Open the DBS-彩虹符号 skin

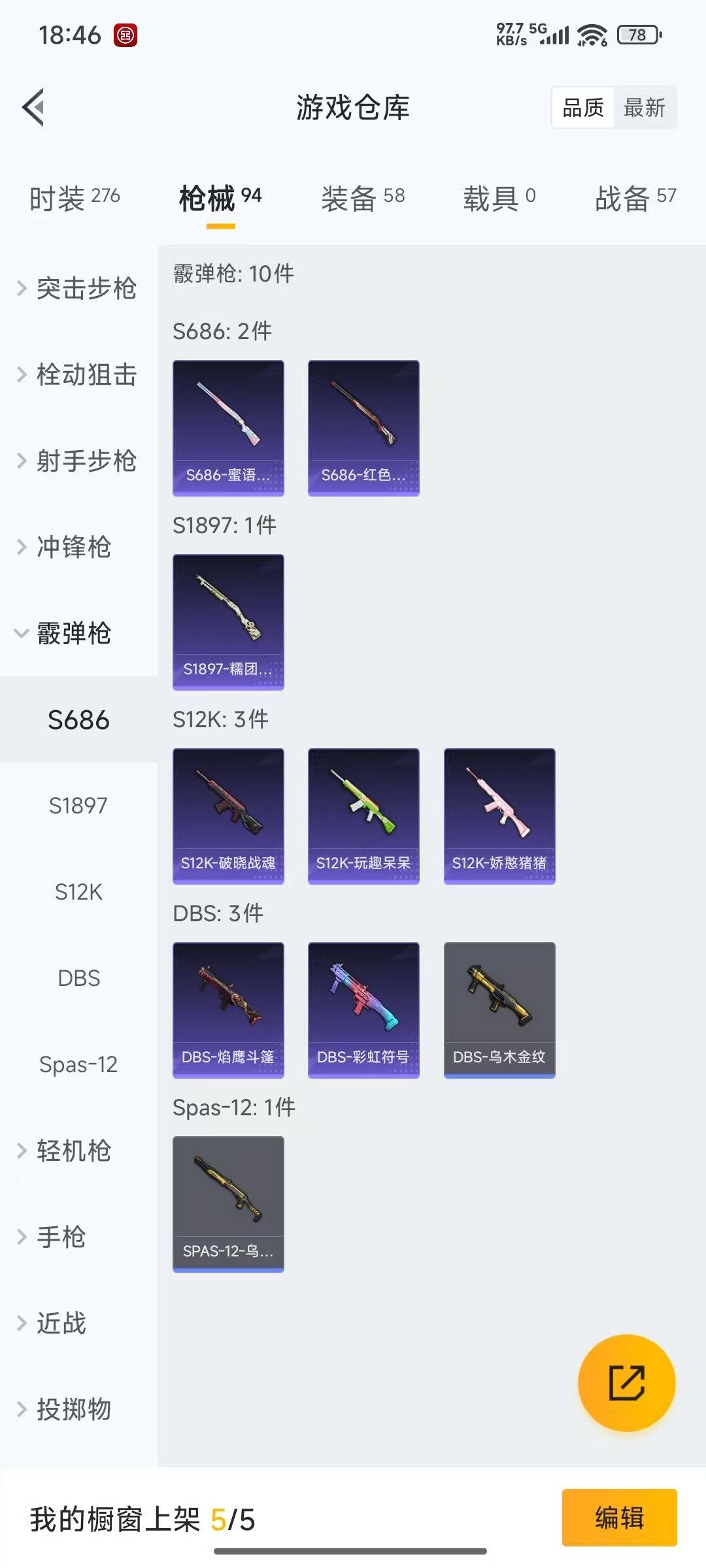[363, 1010]
